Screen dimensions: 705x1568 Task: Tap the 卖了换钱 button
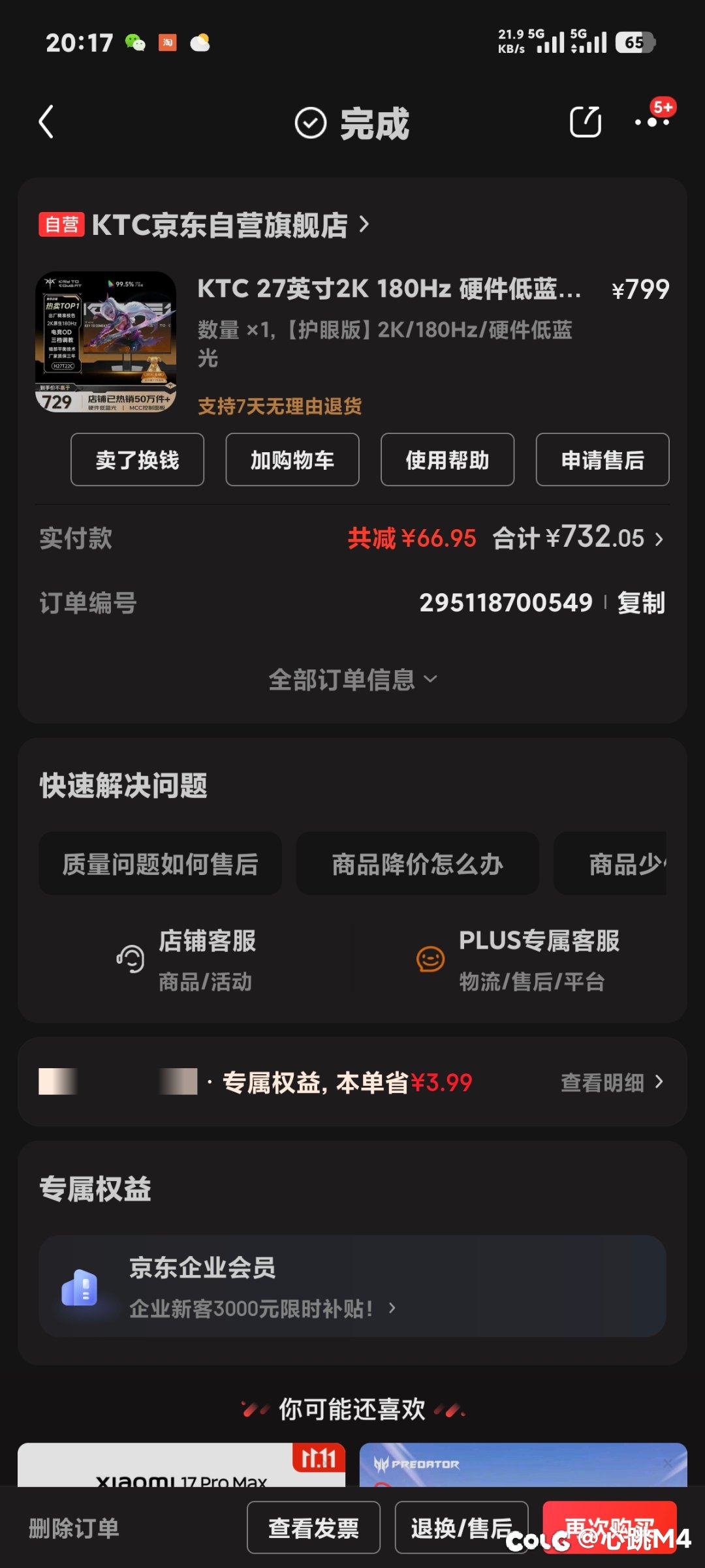click(137, 460)
